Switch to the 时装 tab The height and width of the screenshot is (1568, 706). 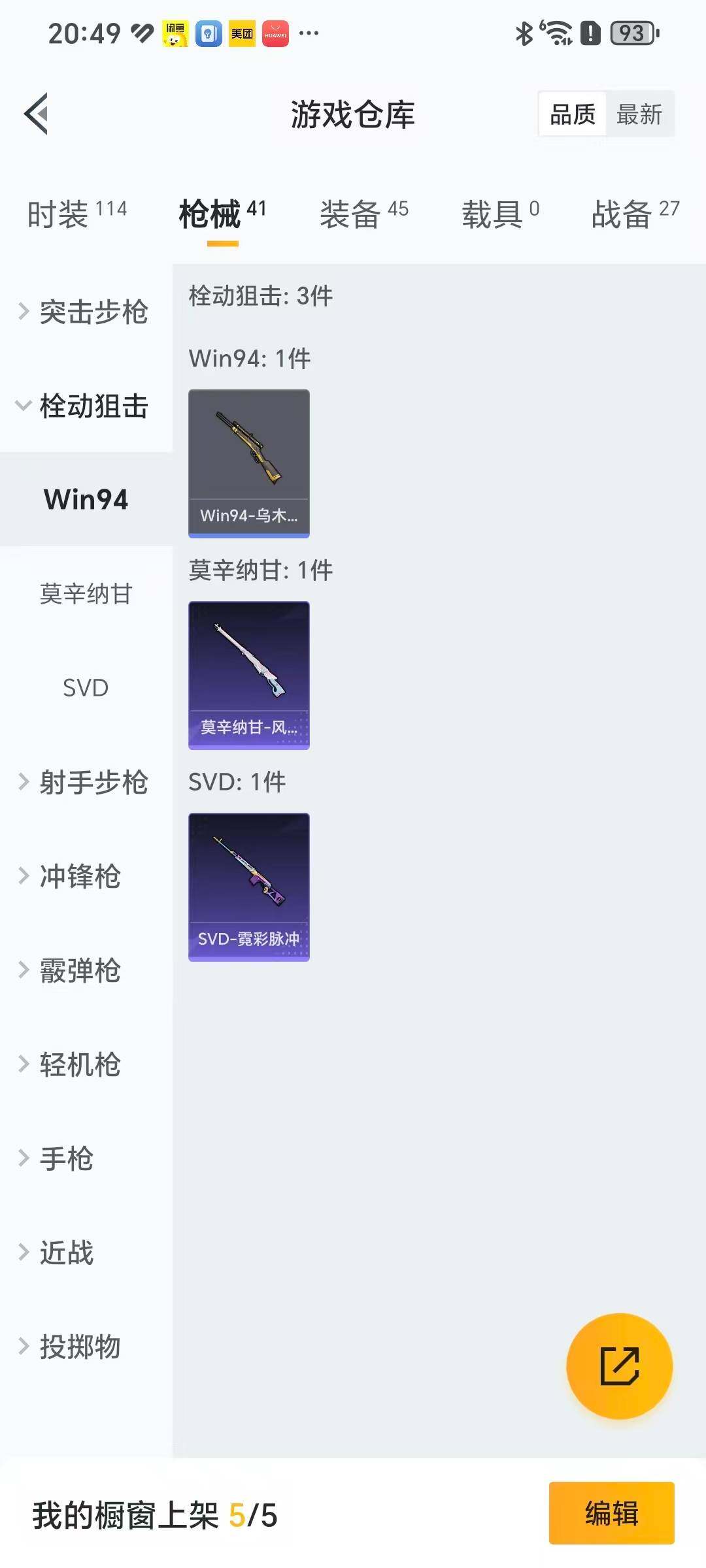[x=76, y=214]
